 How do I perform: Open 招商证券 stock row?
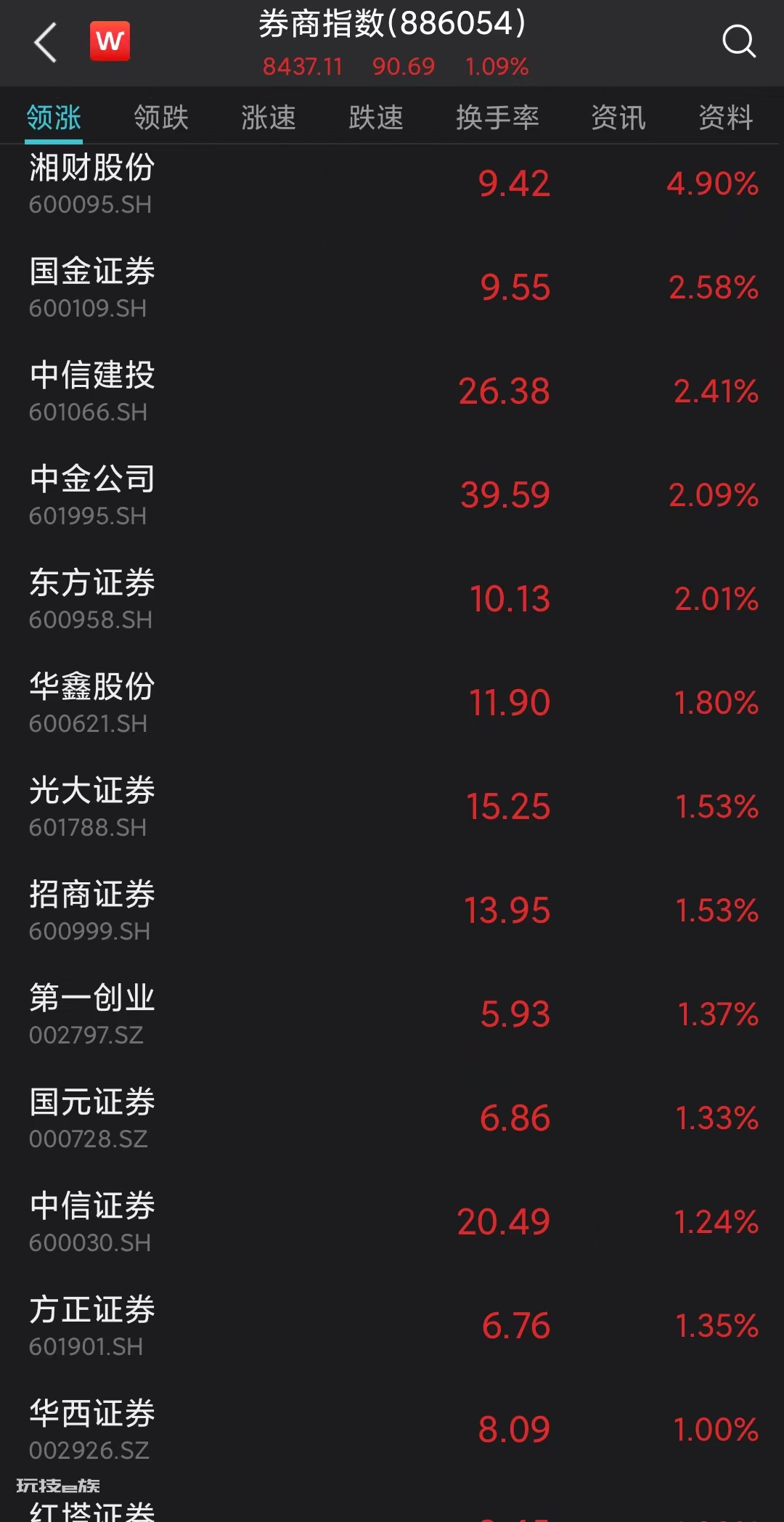point(392,911)
